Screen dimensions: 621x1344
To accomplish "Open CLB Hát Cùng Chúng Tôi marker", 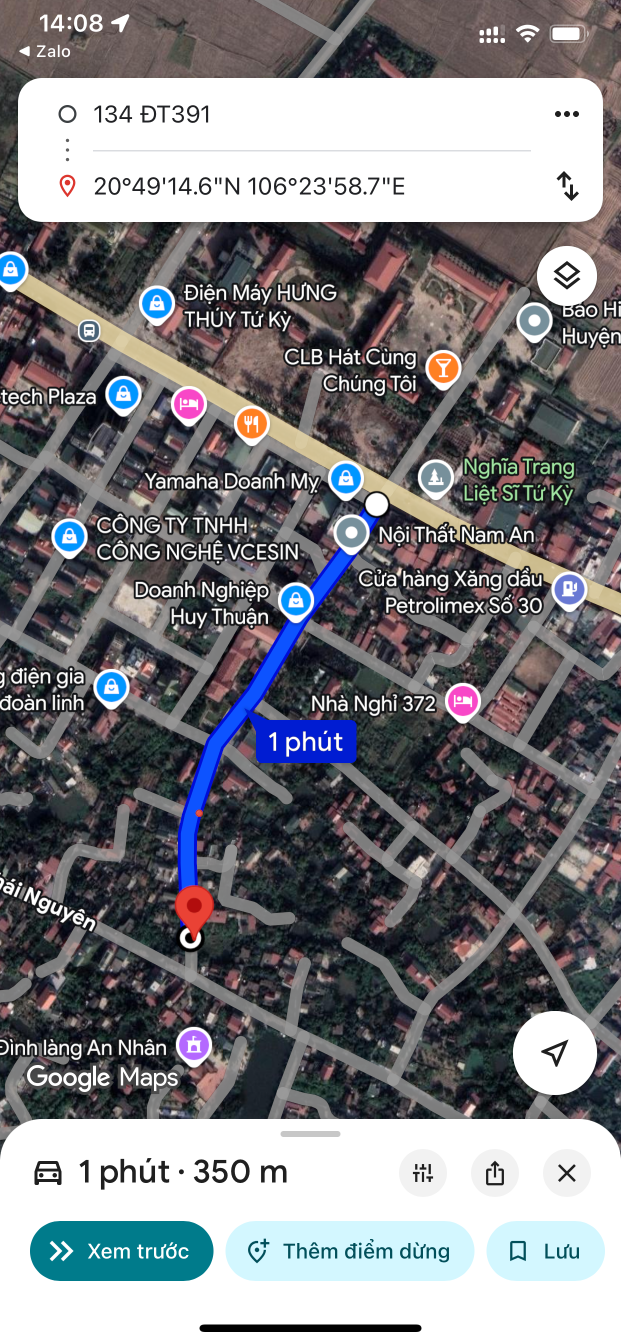I will click(x=442, y=367).
